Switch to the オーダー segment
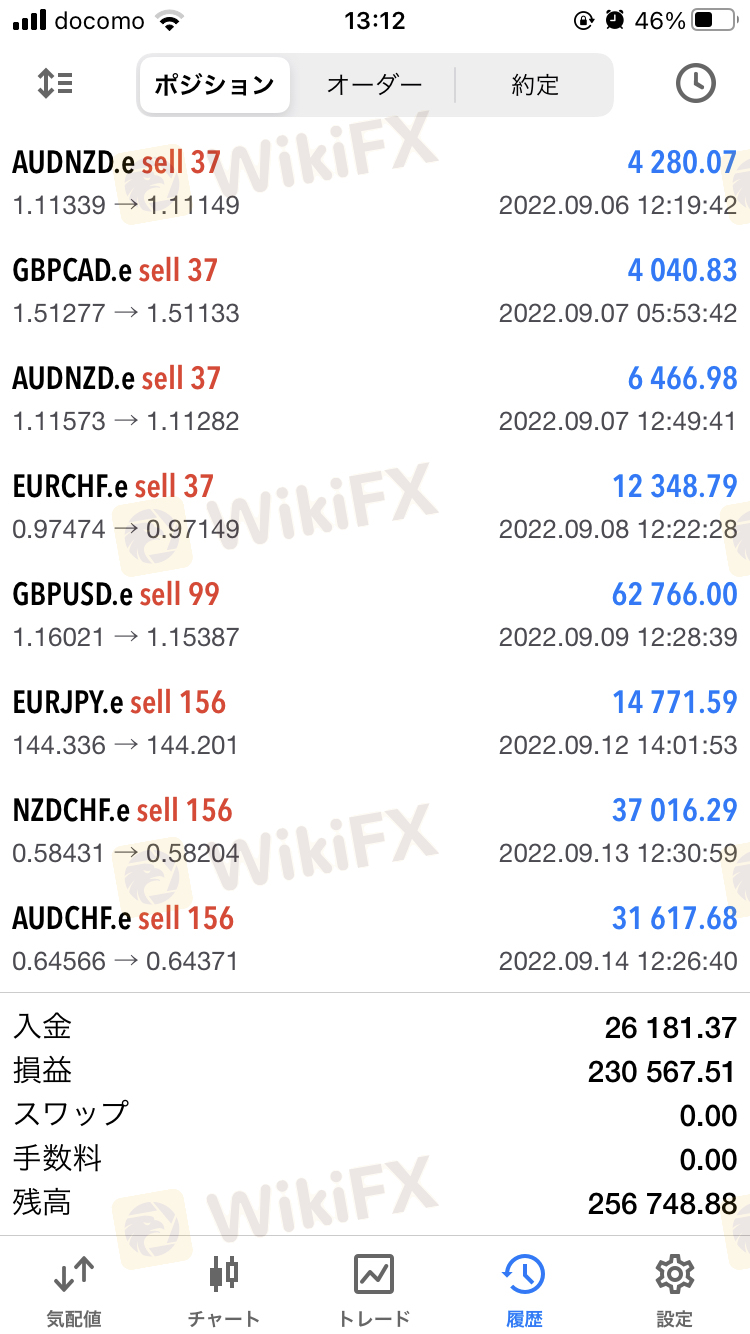The image size is (750, 1334). [x=374, y=85]
